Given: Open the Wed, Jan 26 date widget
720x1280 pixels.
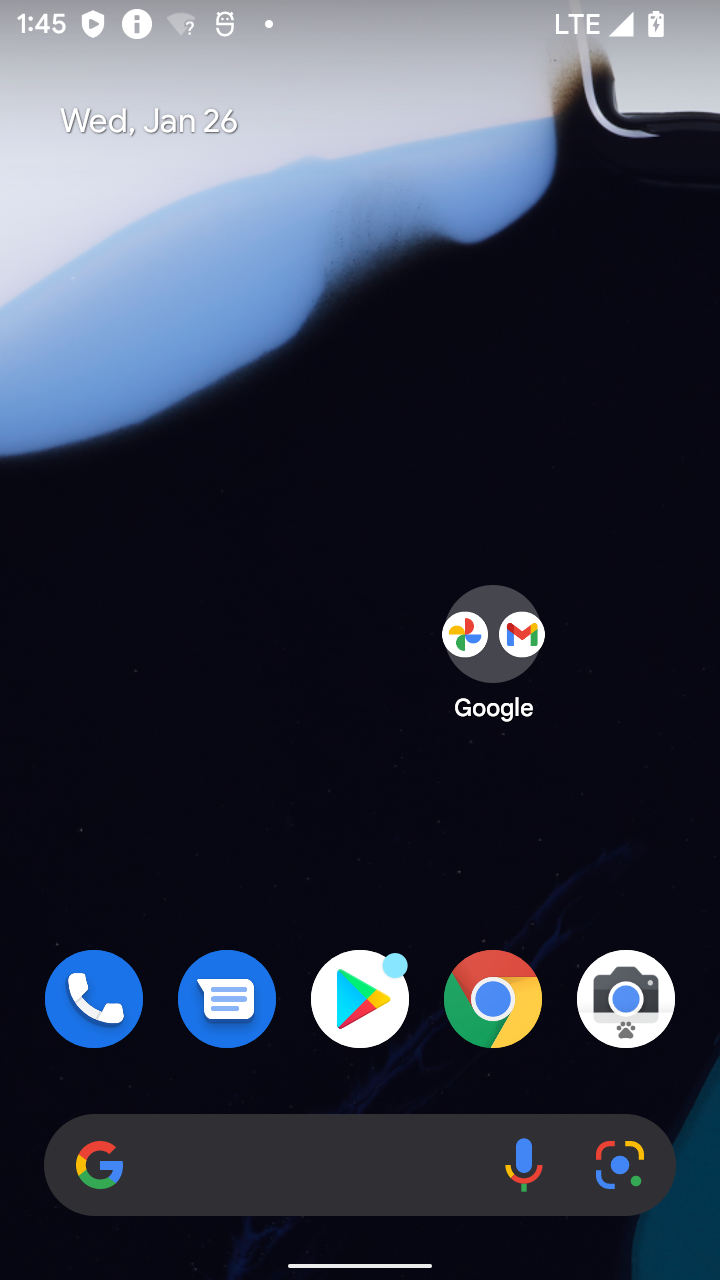Looking at the screenshot, I should [x=149, y=121].
